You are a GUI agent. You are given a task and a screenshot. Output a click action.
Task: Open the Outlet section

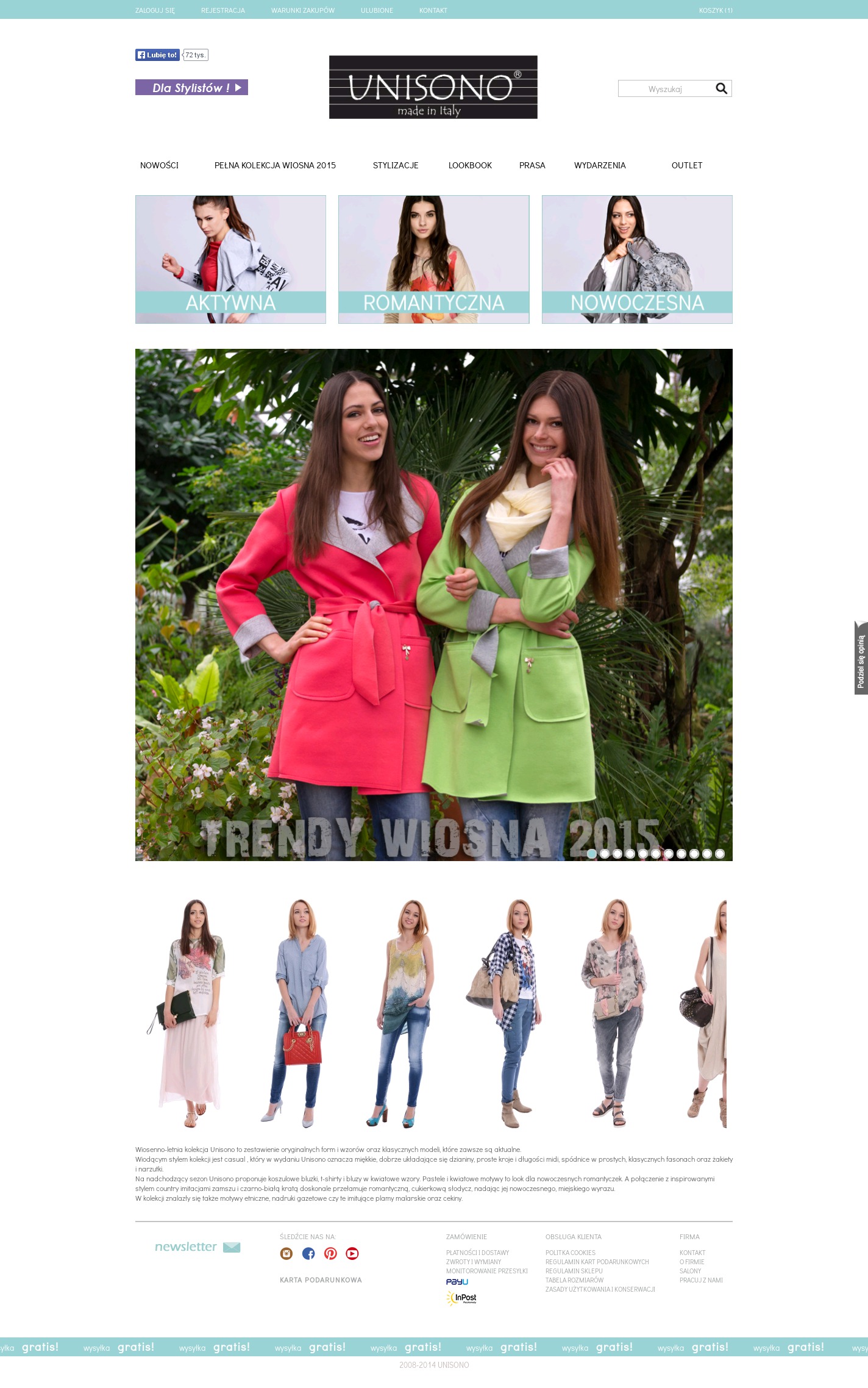tap(687, 165)
